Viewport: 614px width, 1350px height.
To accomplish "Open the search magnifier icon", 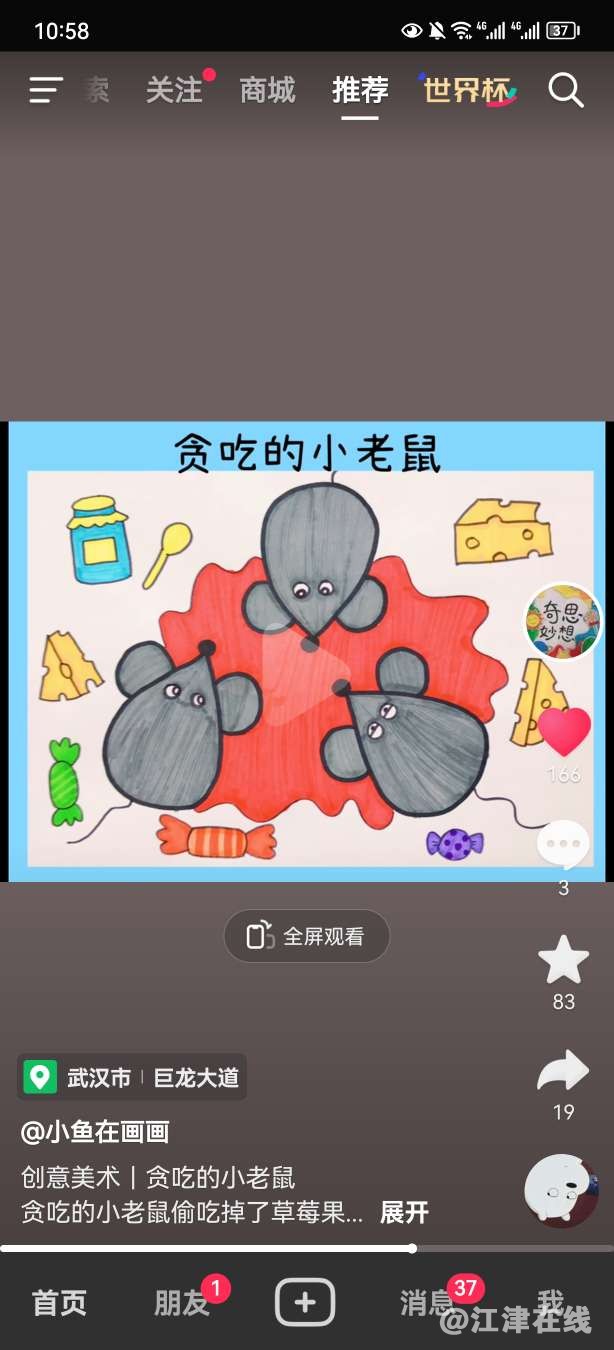I will point(565,91).
